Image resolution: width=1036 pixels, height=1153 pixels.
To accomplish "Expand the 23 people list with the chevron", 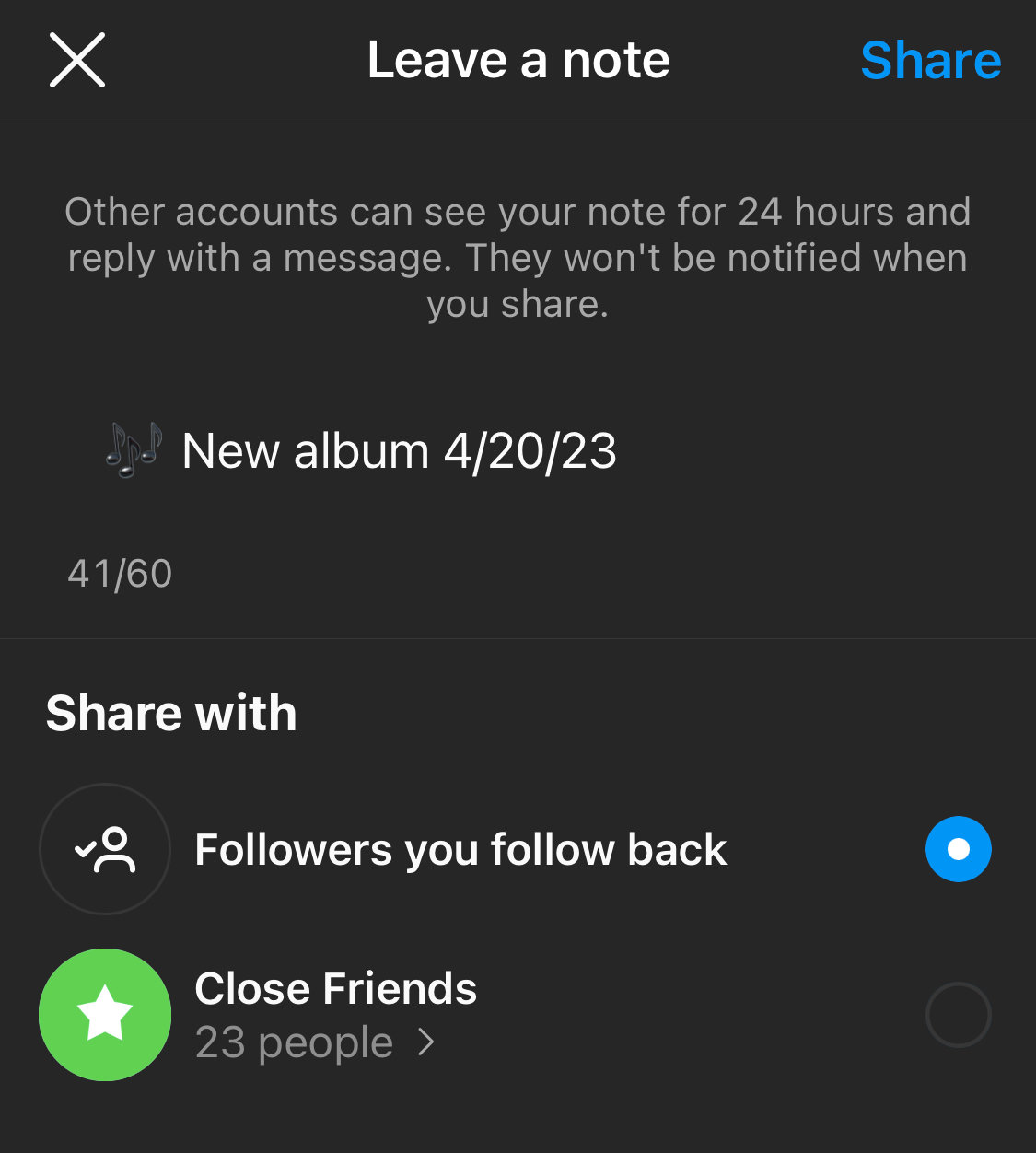I will point(427,1042).
